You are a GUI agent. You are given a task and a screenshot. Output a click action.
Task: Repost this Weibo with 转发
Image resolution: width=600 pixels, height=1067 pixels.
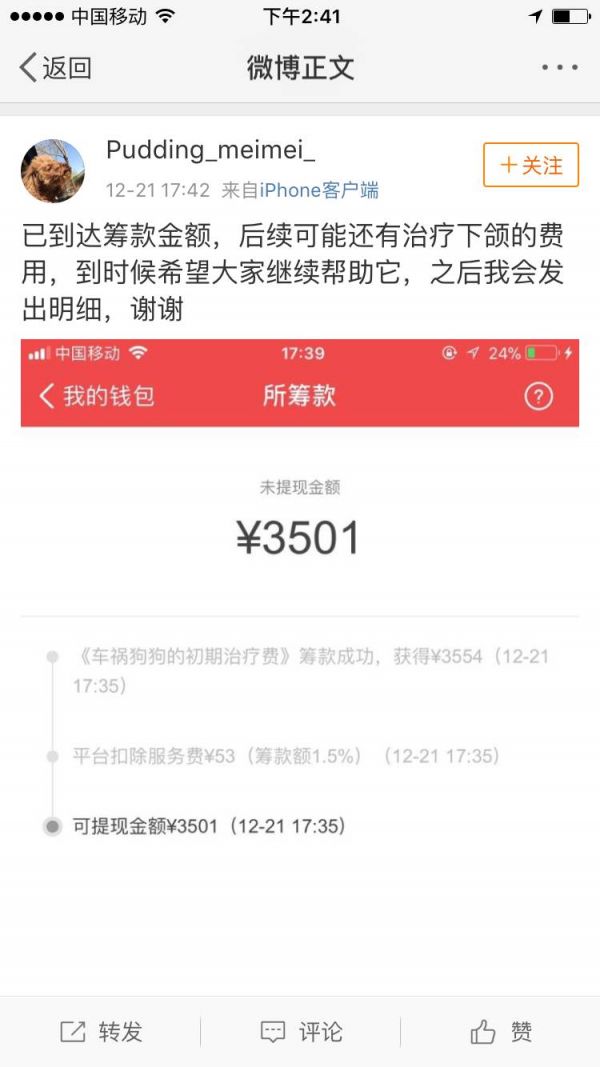(x=101, y=1032)
